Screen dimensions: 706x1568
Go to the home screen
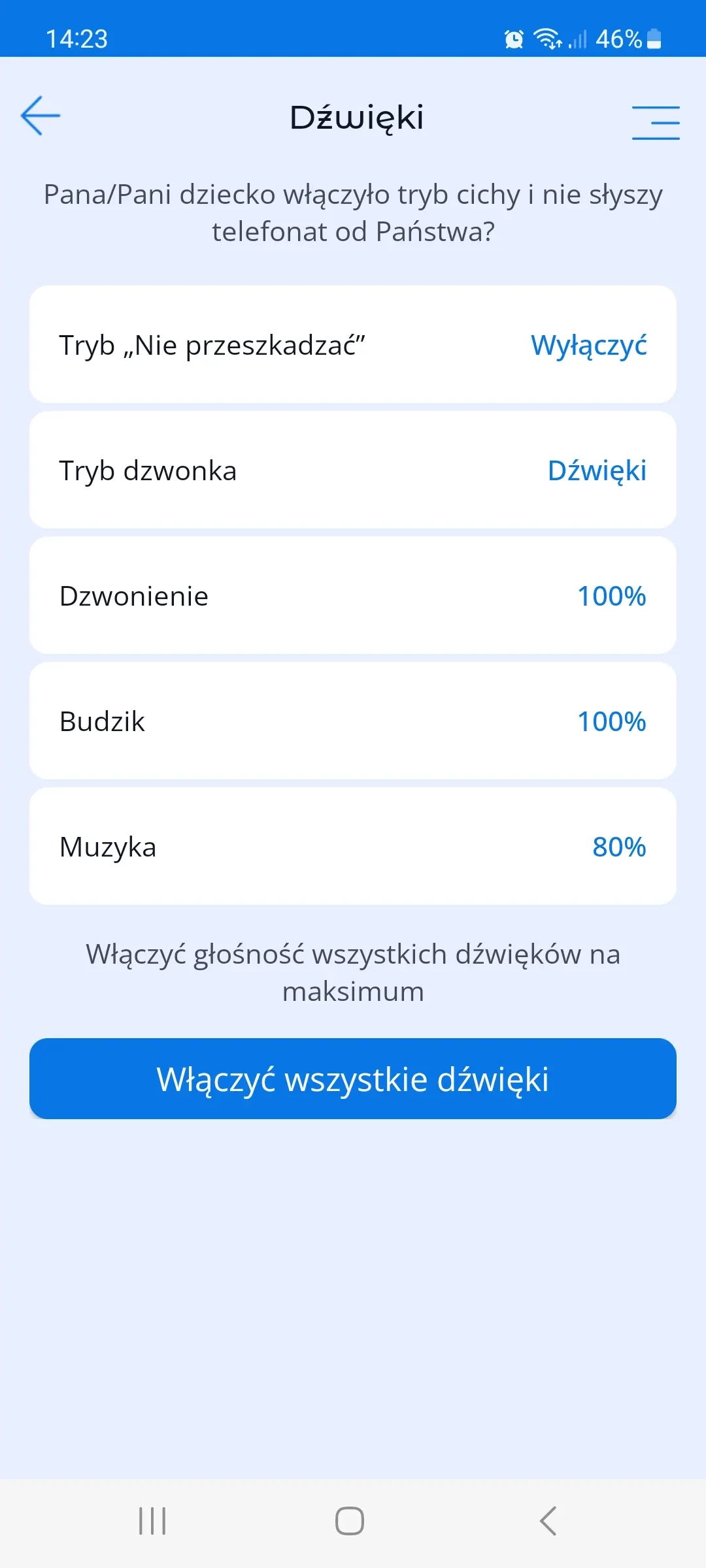click(x=350, y=1521)
